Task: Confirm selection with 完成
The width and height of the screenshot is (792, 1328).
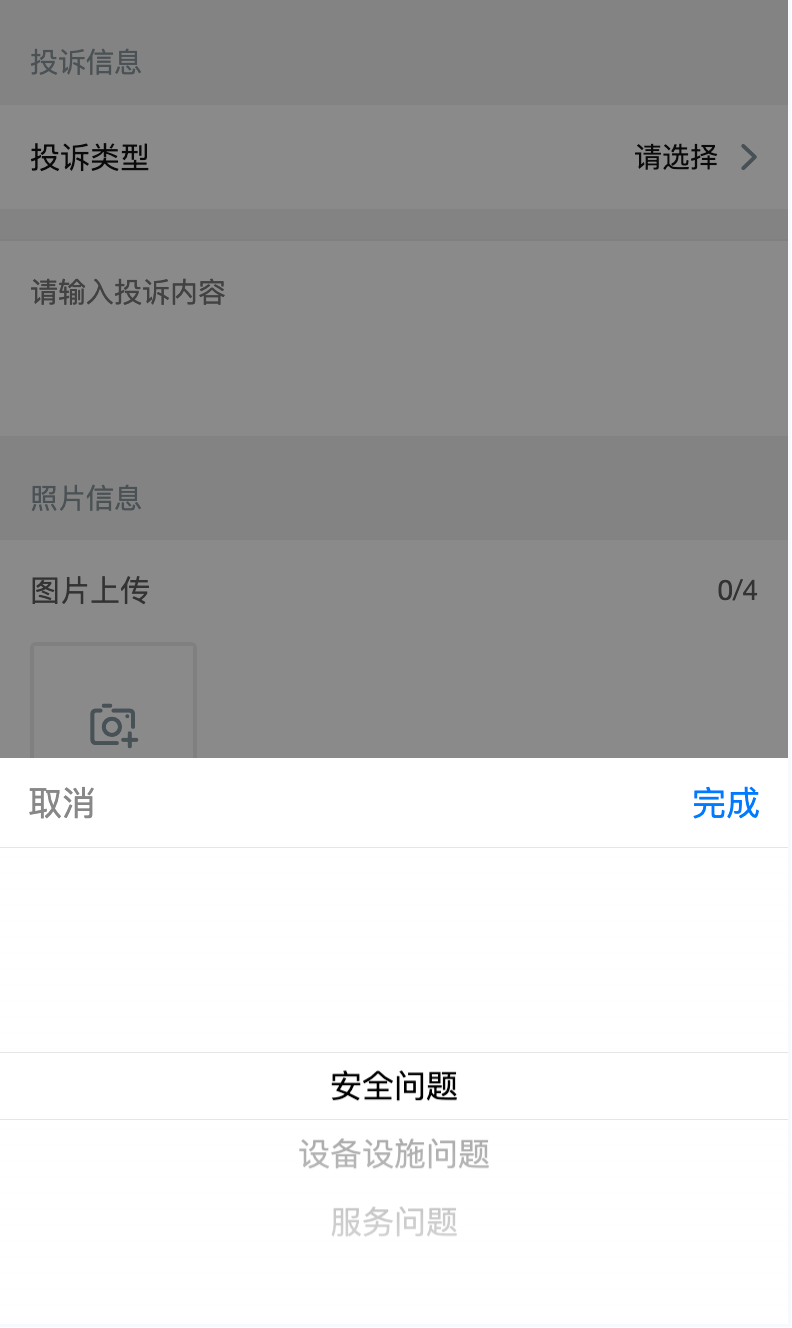Action: 725,803
